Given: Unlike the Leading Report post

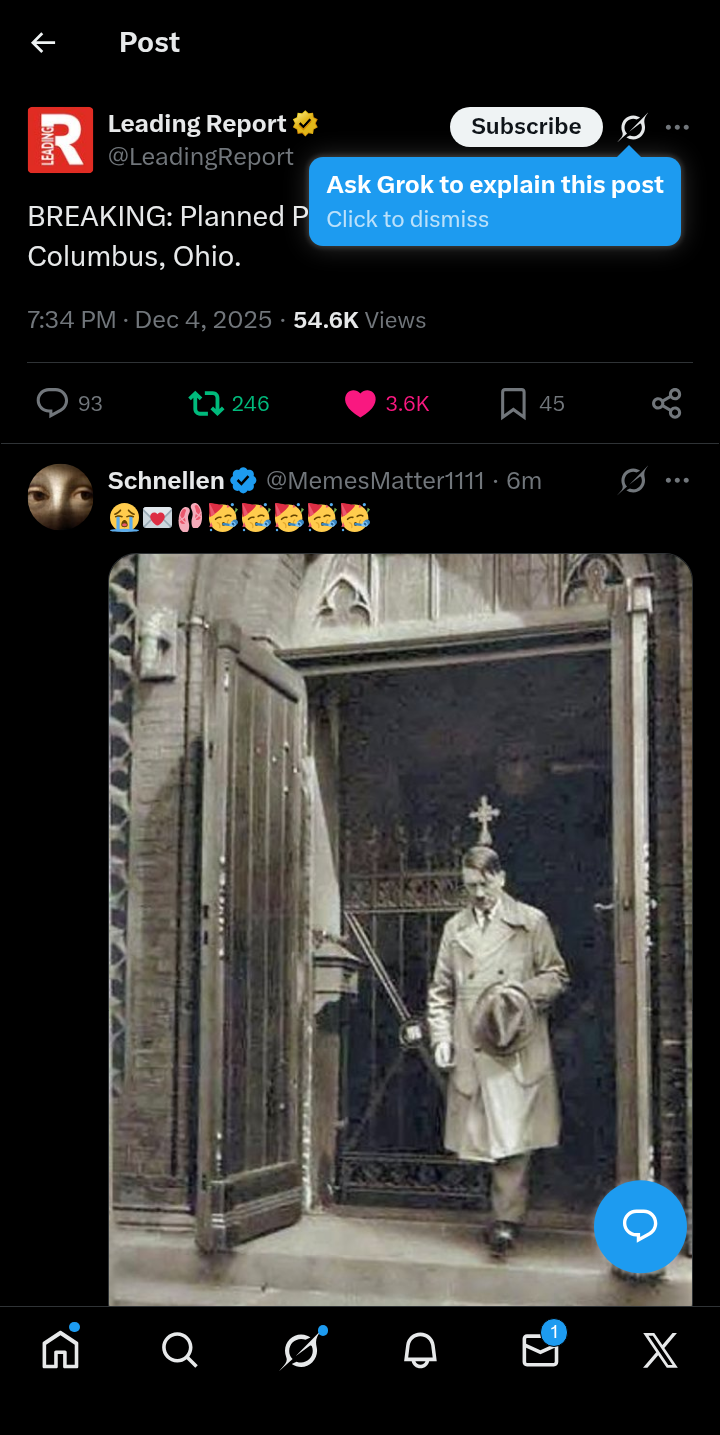Looking at the screenshot, I should 360,403.
